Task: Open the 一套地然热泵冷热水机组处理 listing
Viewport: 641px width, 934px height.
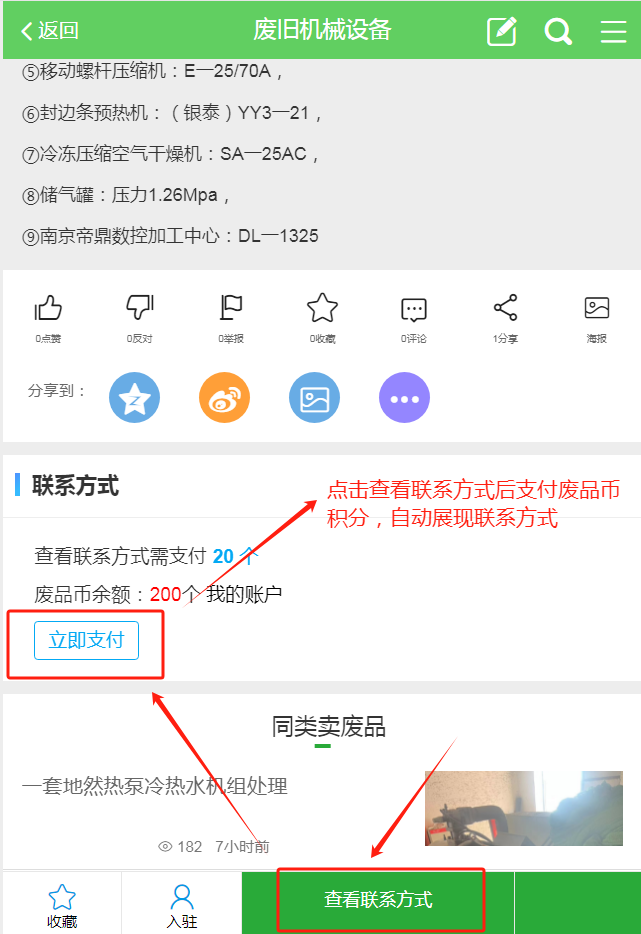Action: click(155, 786)
